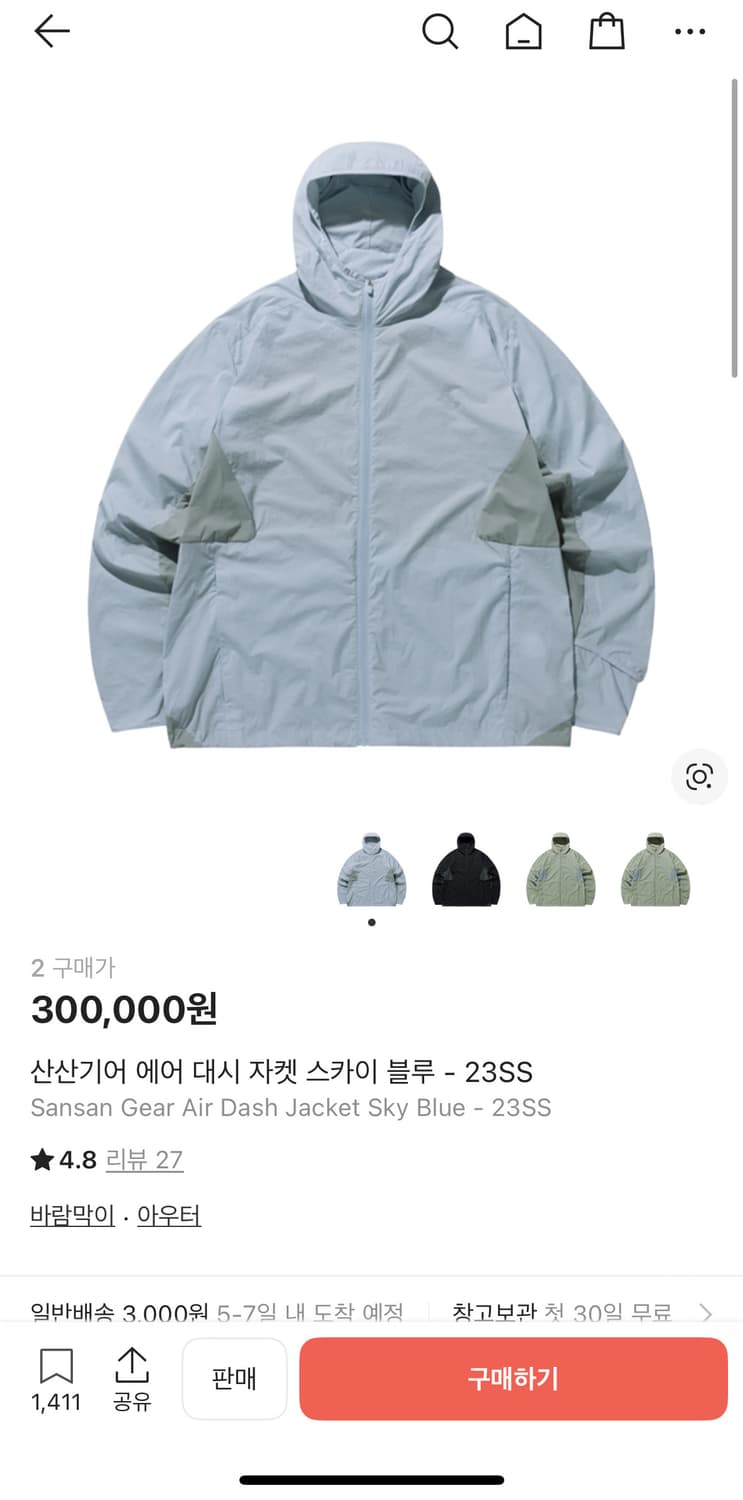Tap the 판매 sell button

[234, 1378]
